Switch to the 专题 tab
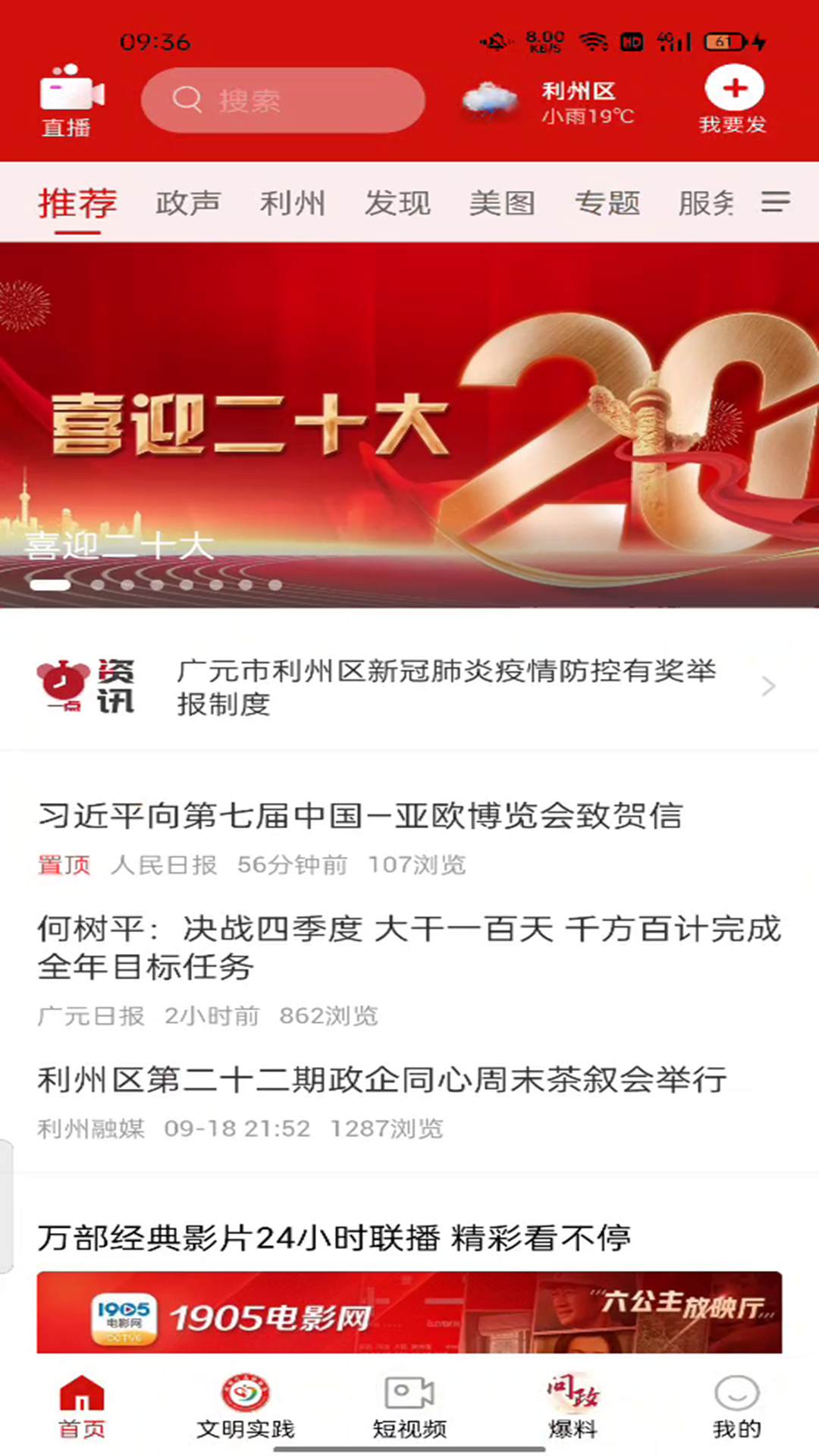The width and height of the screenshot is (819, 1456). pos(607,203)
